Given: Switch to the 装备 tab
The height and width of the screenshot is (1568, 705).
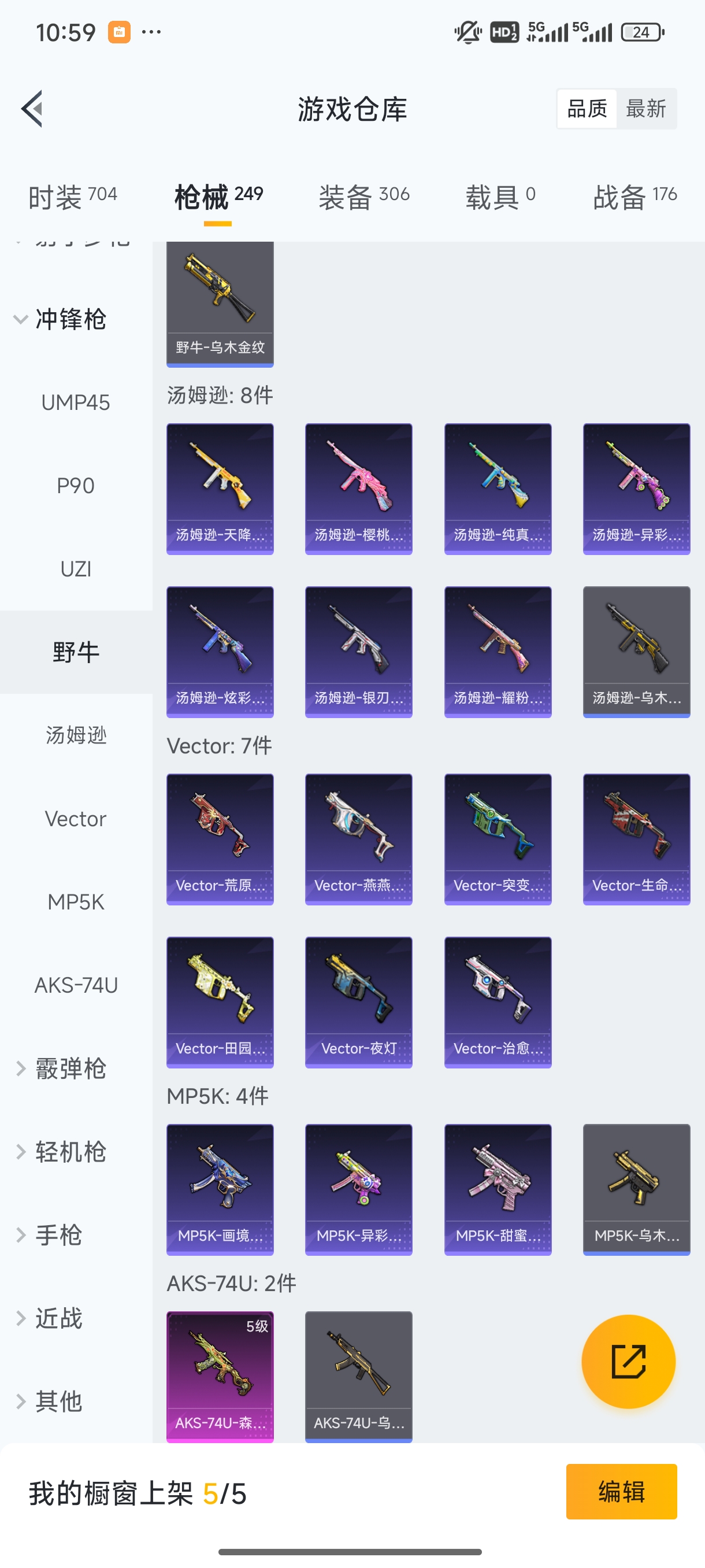Looking at the screenshot, I should click(363, 197).
